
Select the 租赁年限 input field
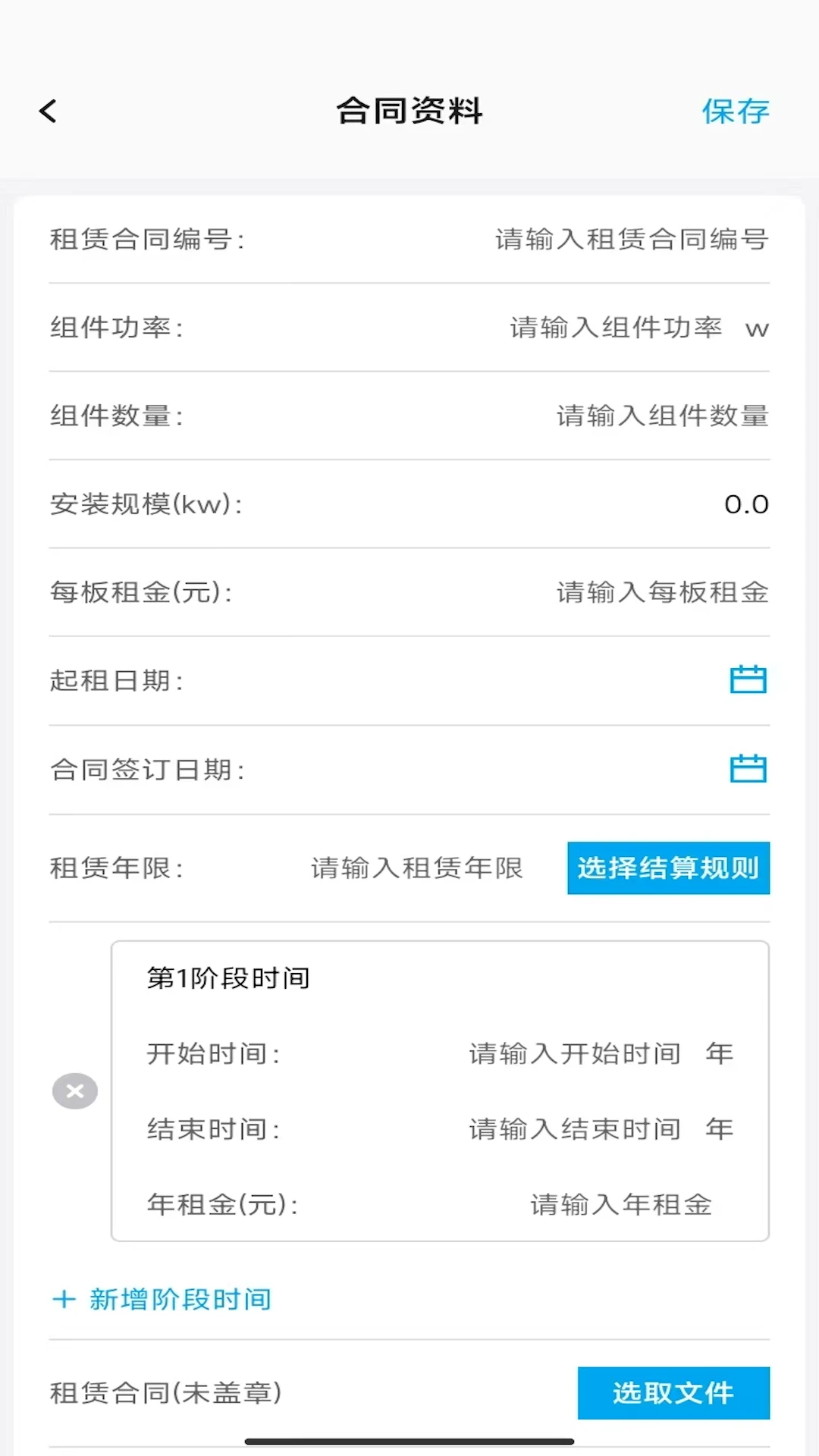(417, 868)
